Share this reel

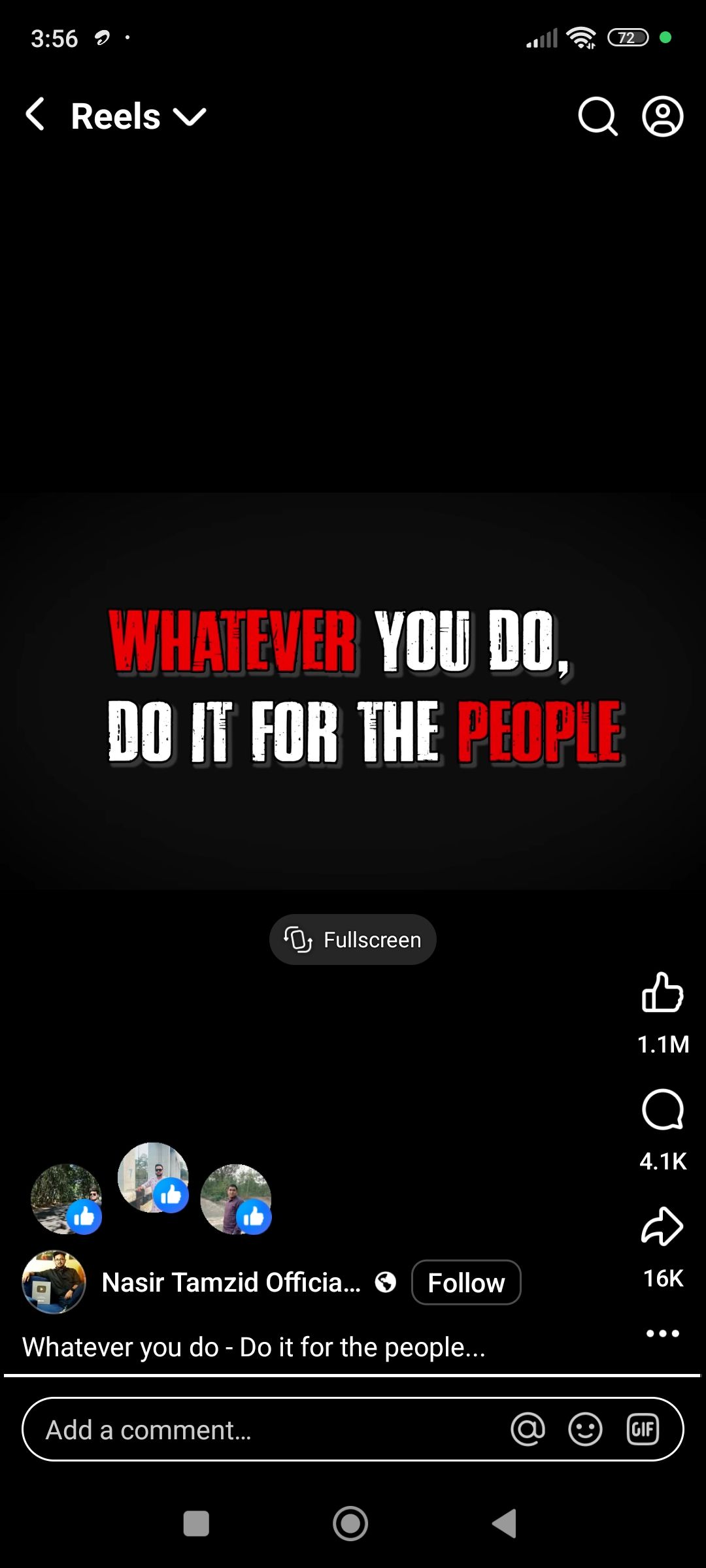(662, 1226)
